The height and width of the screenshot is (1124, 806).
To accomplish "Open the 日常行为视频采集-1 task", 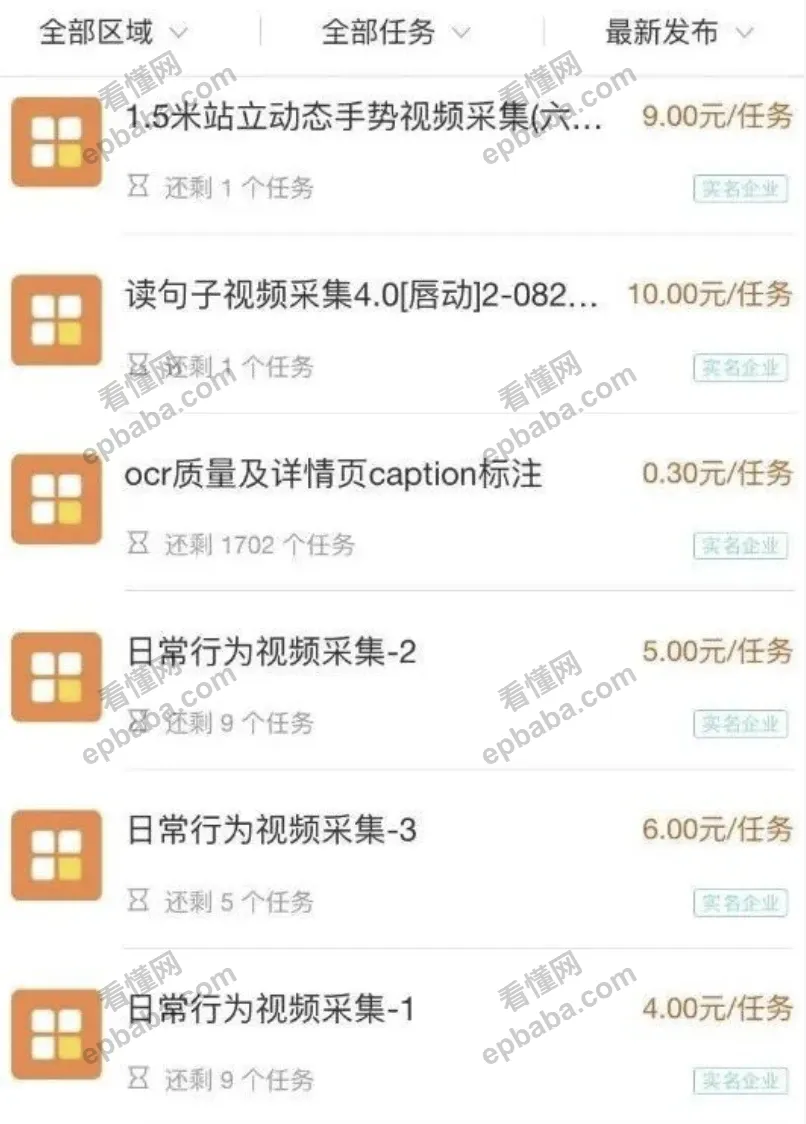I will (272, 1008).
